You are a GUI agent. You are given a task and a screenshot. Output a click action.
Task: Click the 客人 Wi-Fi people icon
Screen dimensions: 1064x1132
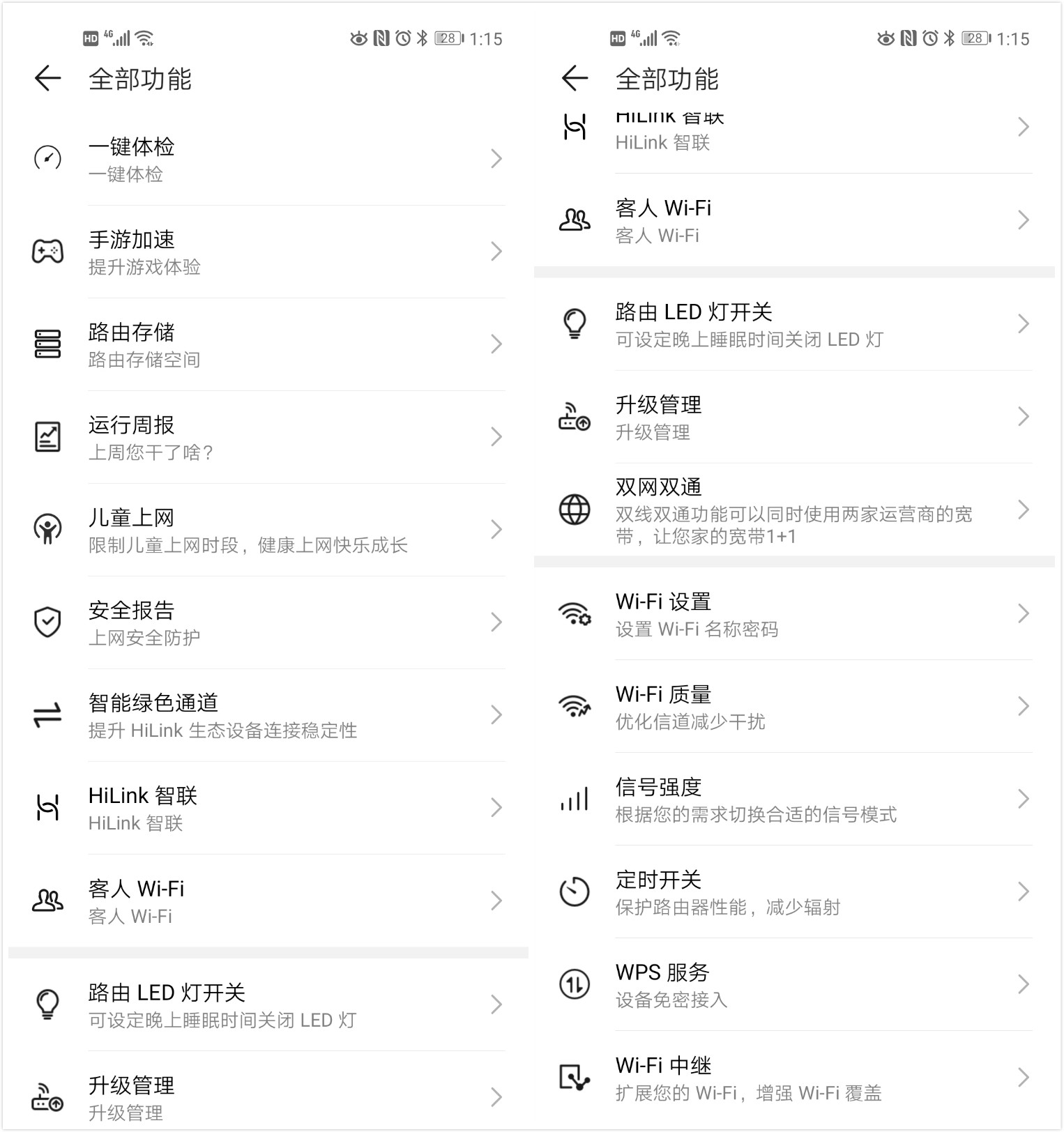click(x=47, y=901)
